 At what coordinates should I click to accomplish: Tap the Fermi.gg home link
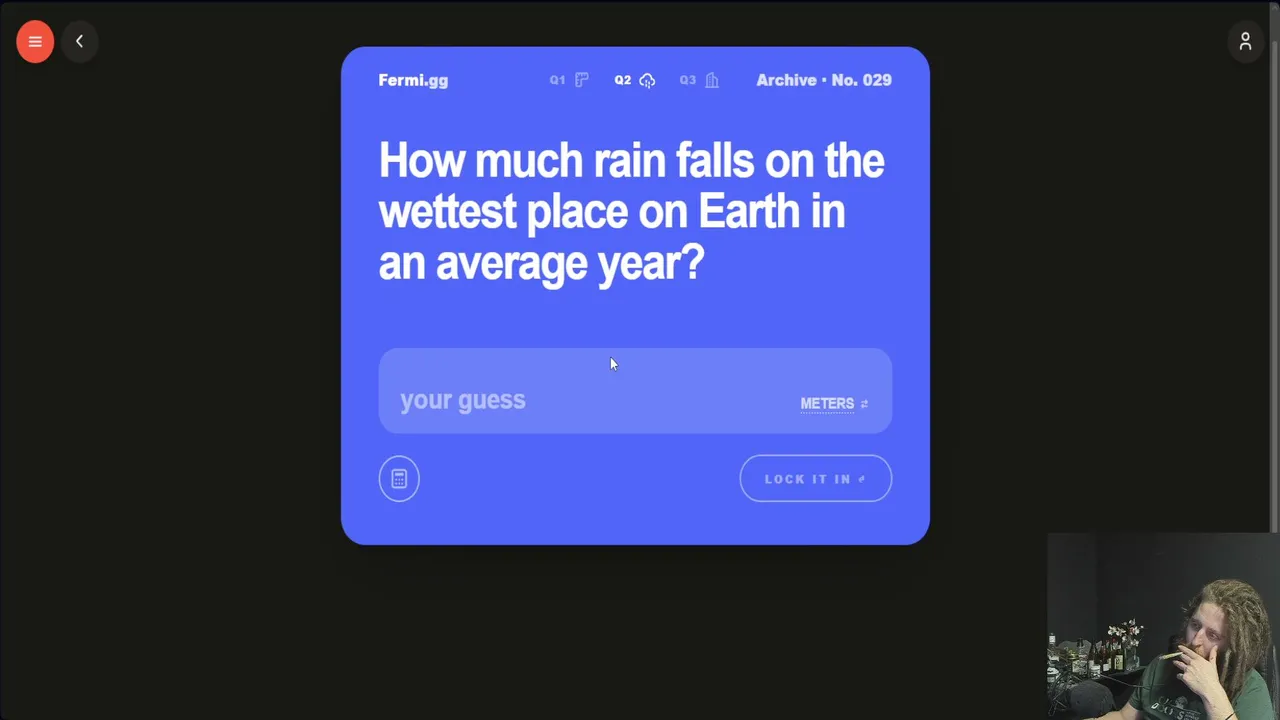(x=413, y=80)
